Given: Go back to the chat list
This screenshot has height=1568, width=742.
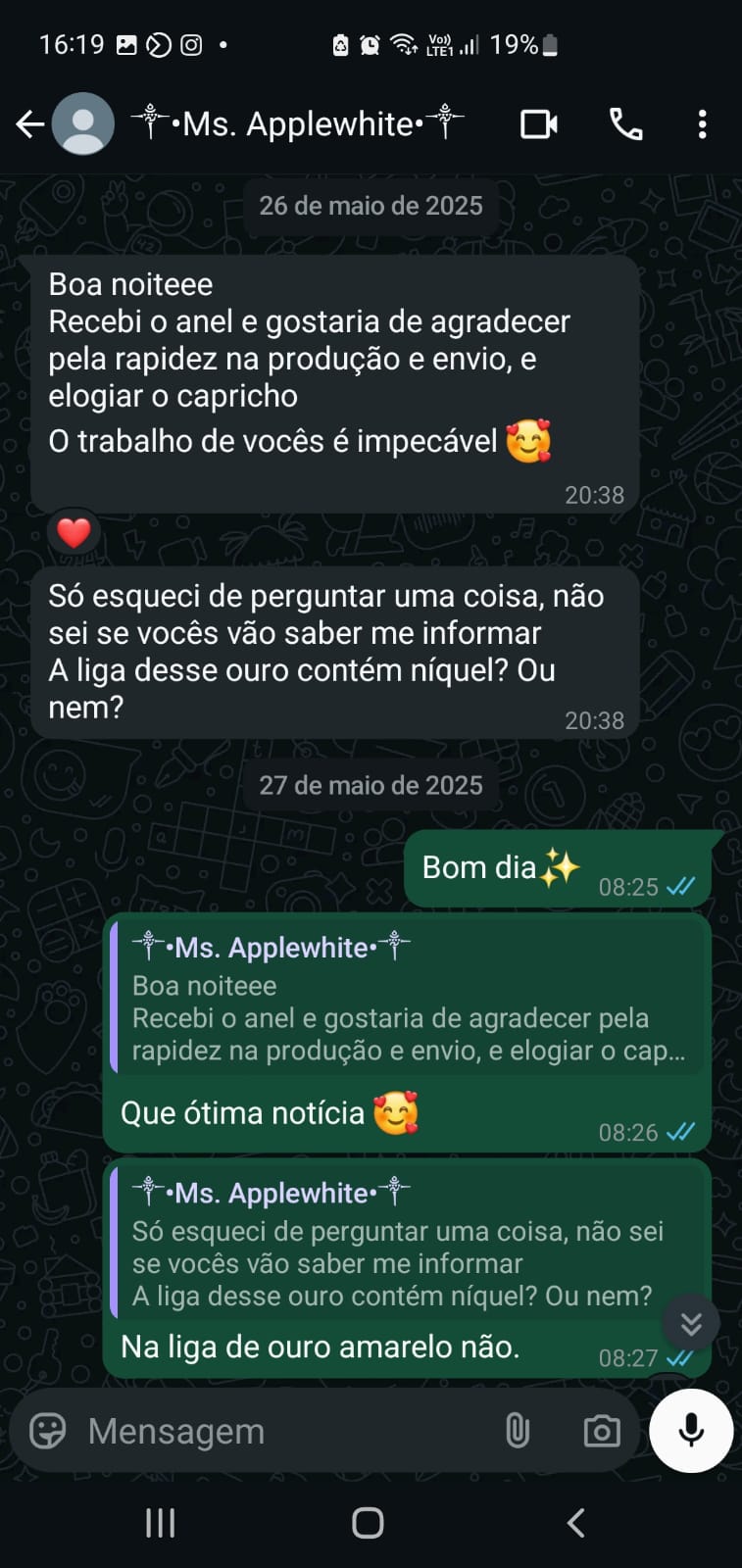Looking at the screenshot, I should pyautogui.click(x=30, y=124).
